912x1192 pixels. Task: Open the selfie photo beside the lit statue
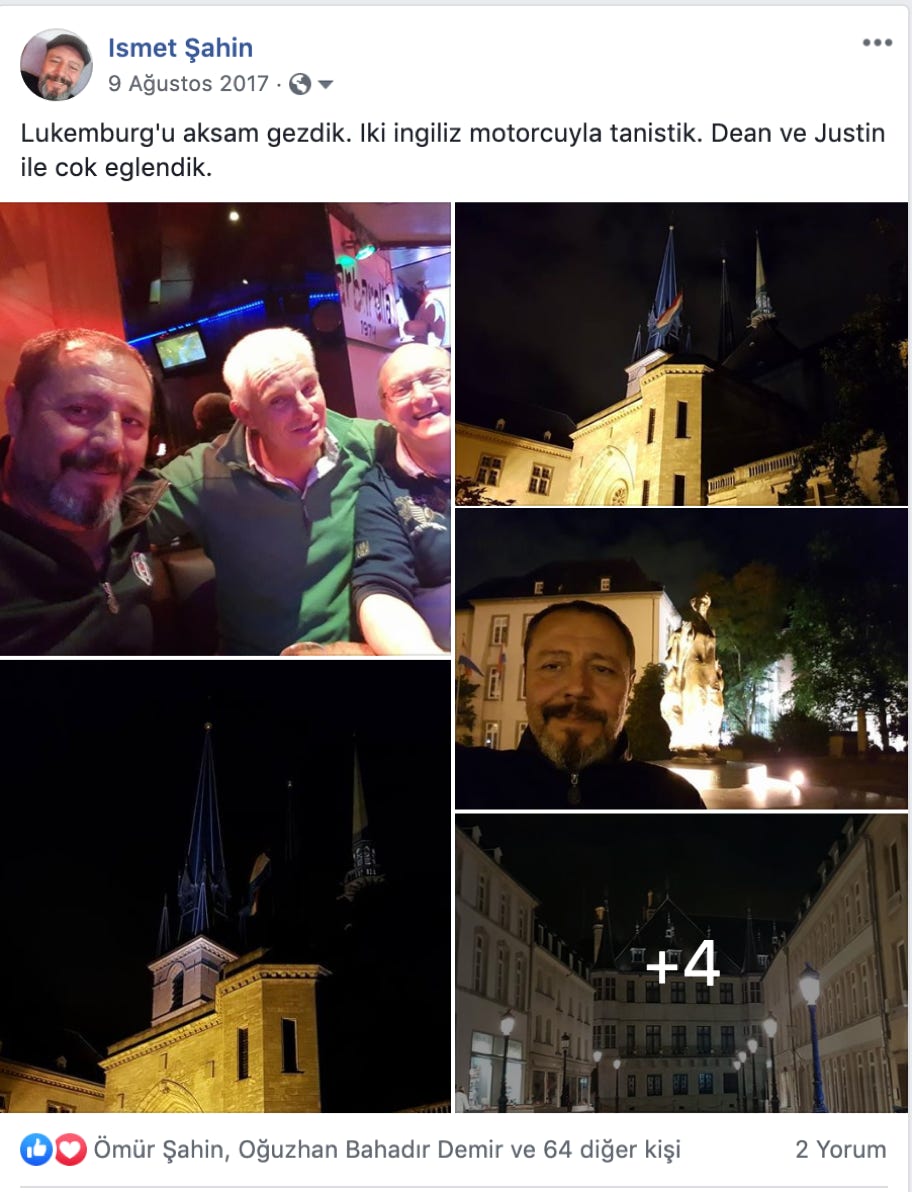681,659
